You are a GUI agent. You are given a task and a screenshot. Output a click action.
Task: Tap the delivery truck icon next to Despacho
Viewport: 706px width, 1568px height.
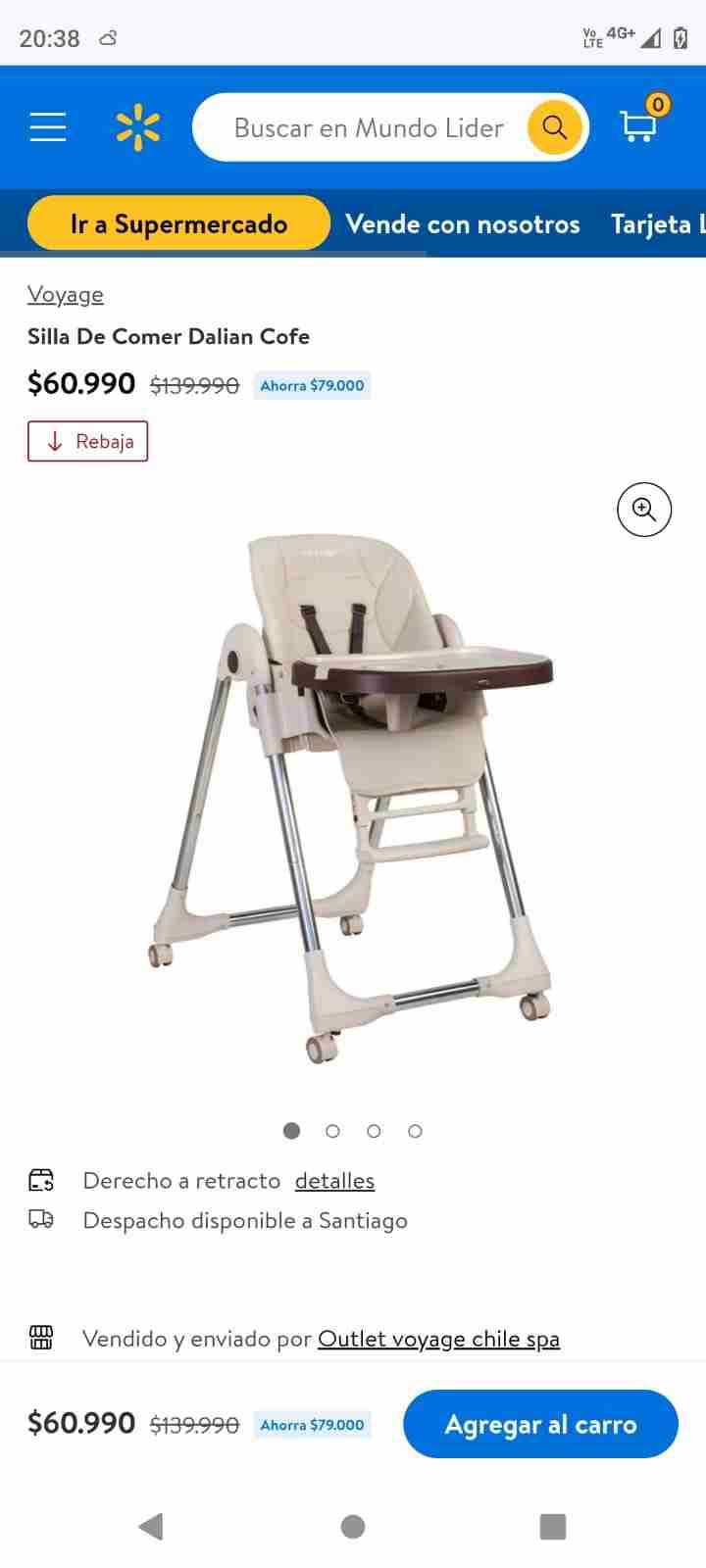coord(41,1220)
